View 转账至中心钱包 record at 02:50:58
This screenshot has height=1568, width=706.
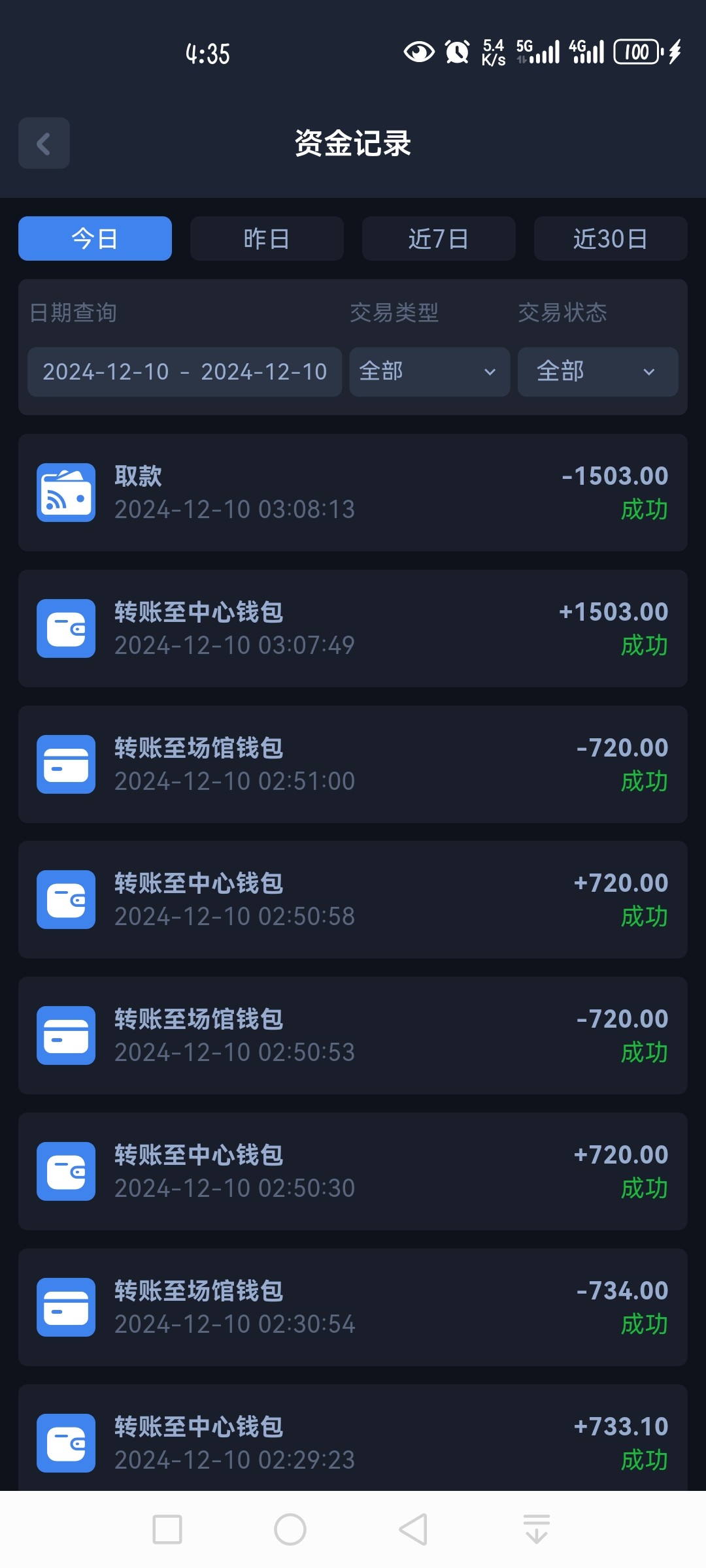tap(353, 900)
